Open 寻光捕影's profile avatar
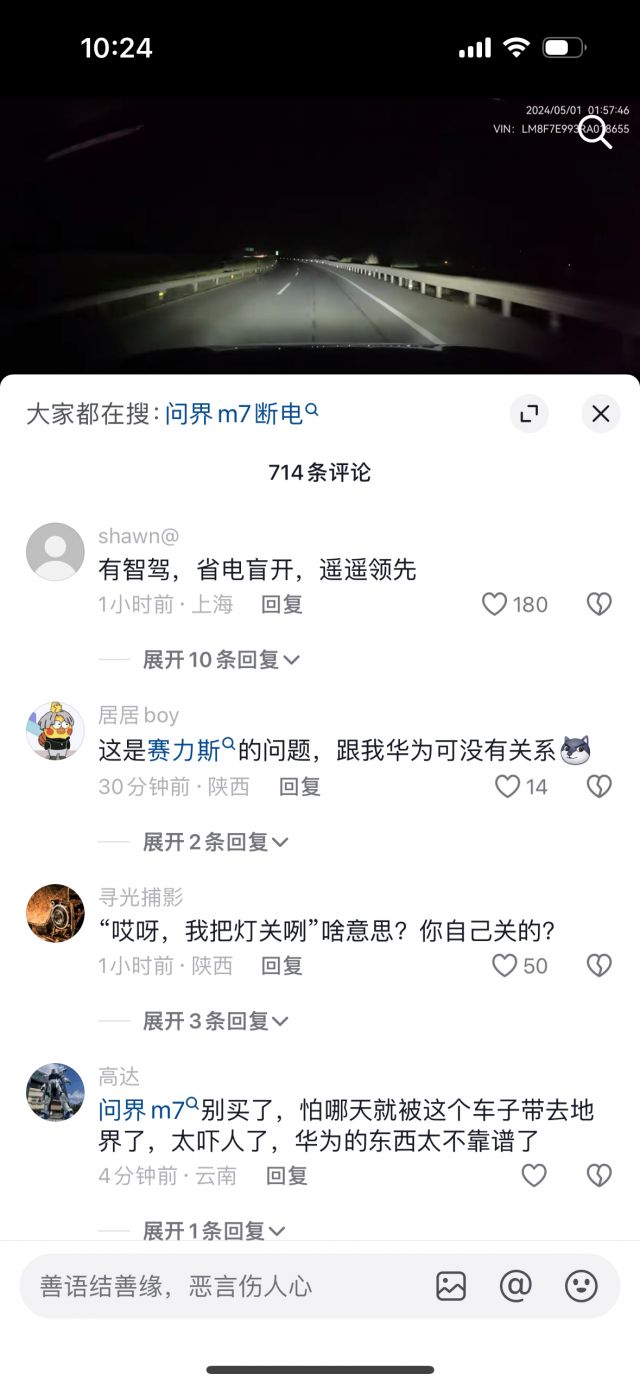Viewport: 640px width, 1387px height. pos(55,913)
